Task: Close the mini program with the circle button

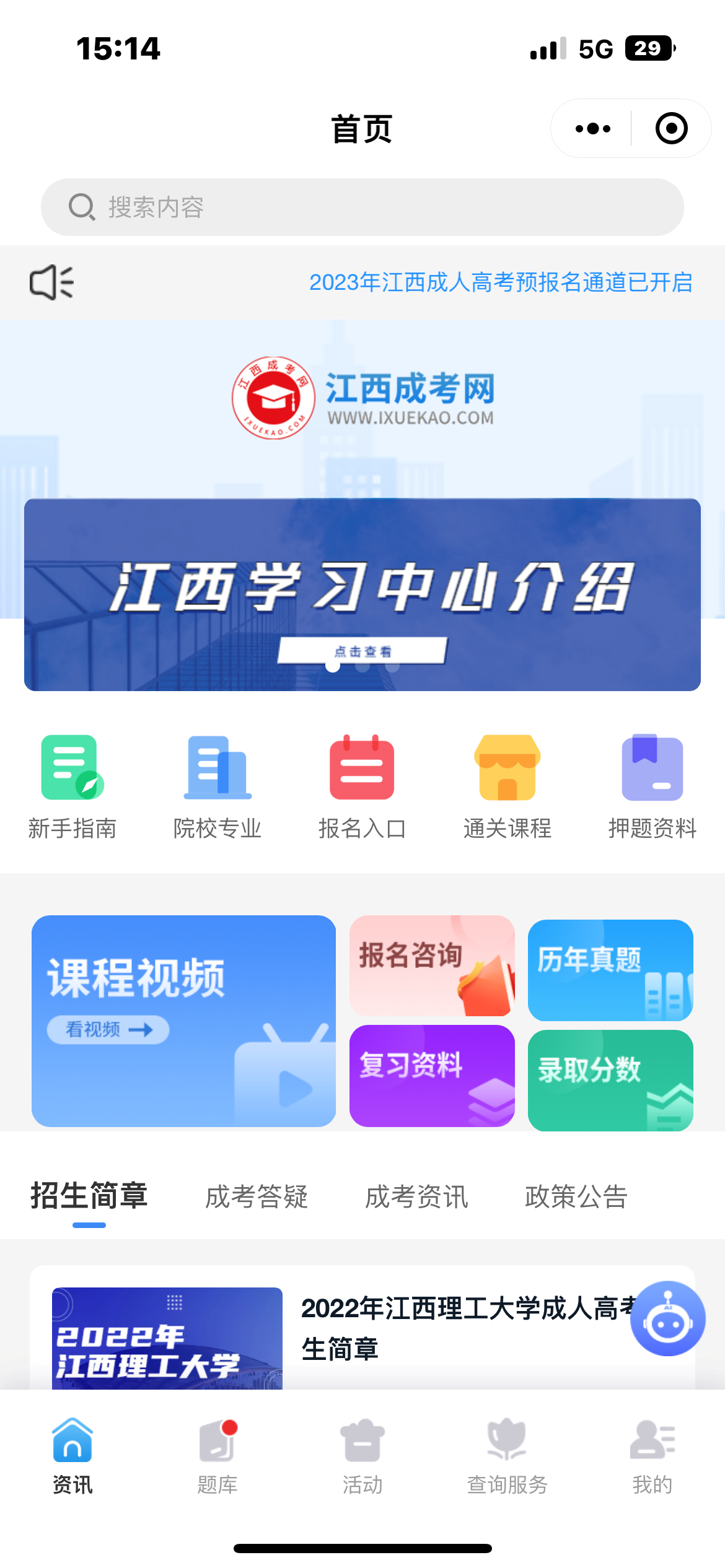Action: (671, 129)
